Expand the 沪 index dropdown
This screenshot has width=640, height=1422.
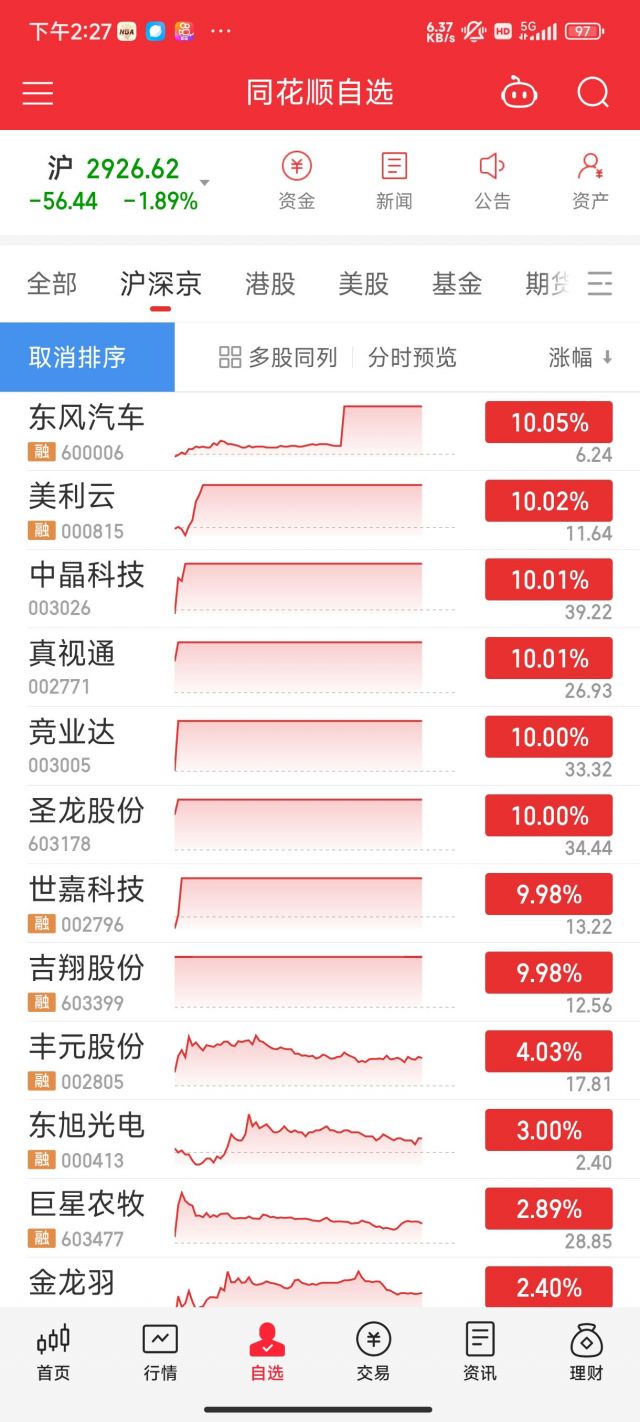tap(205, 183)
